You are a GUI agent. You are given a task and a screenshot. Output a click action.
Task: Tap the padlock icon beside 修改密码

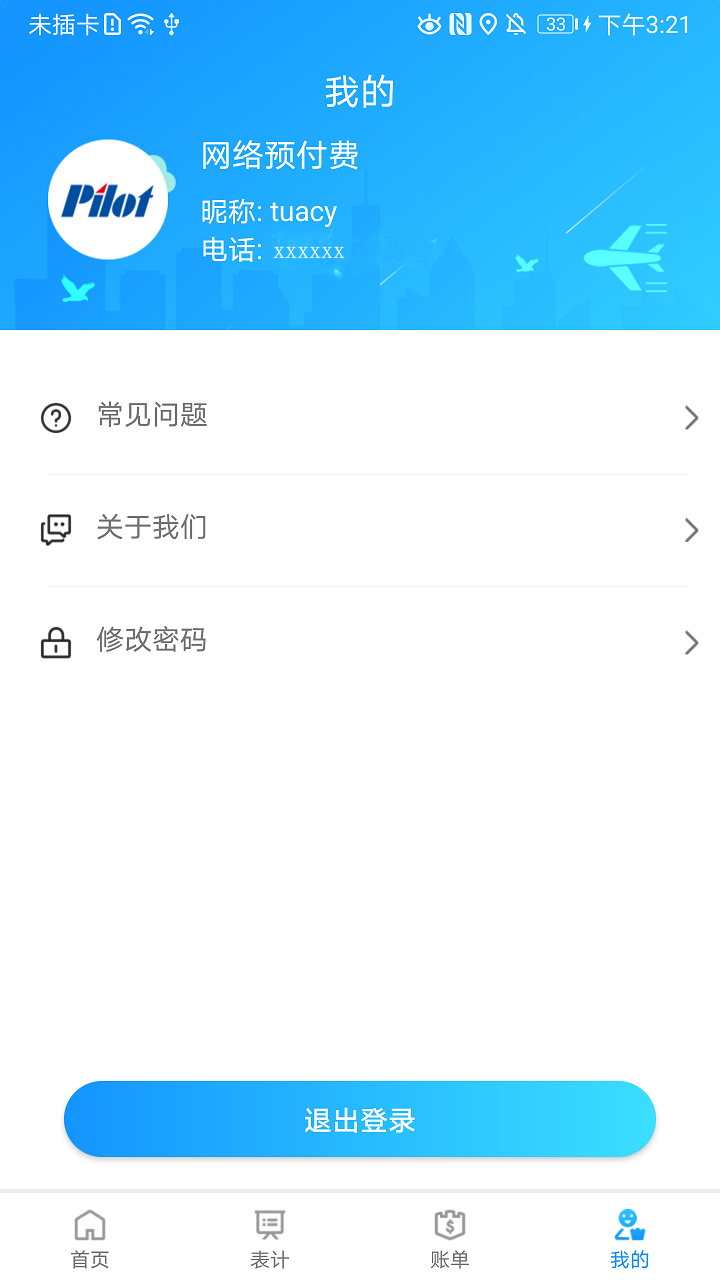click(56, 642)
